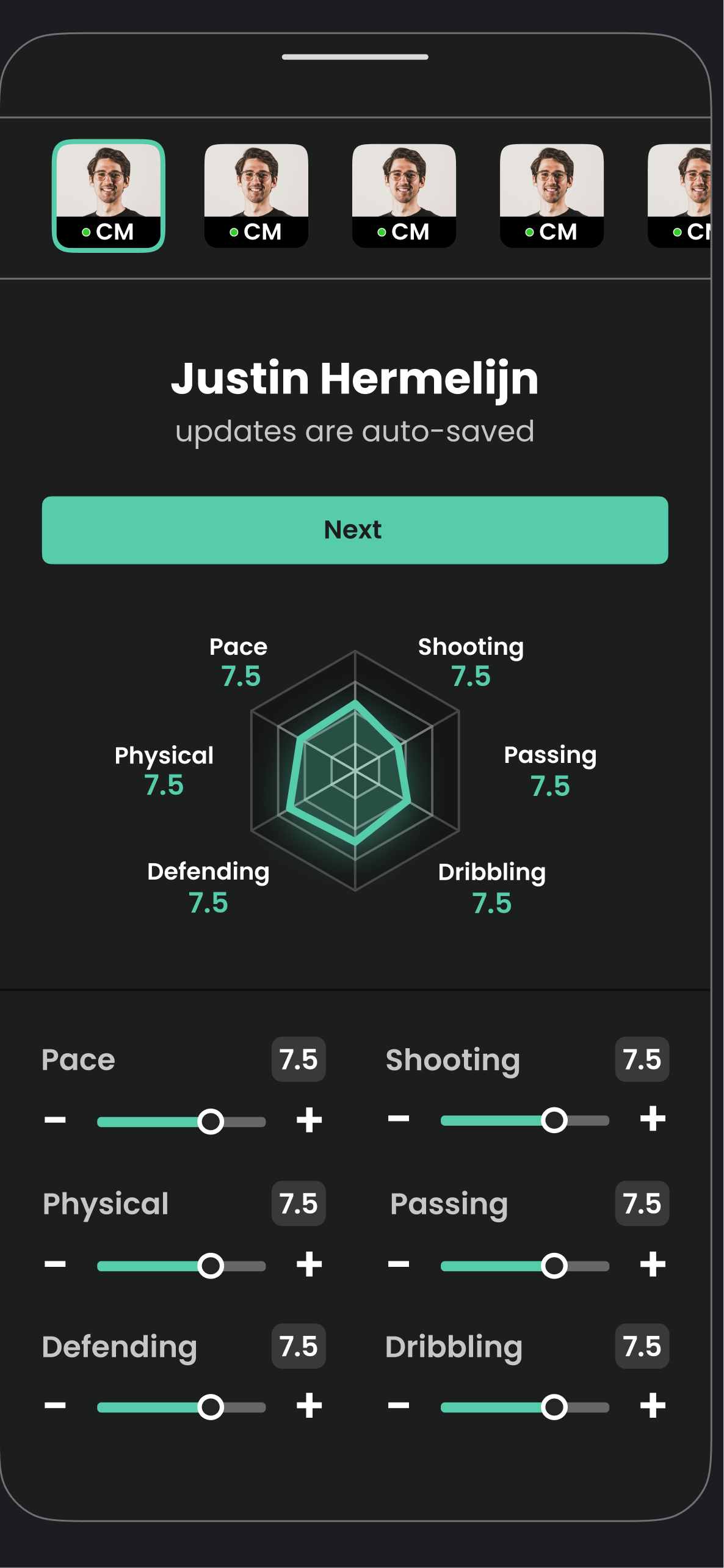Decrease Shooting with the minus button
Viewport: 724px width, 1568px height.
coord(399,1119)
